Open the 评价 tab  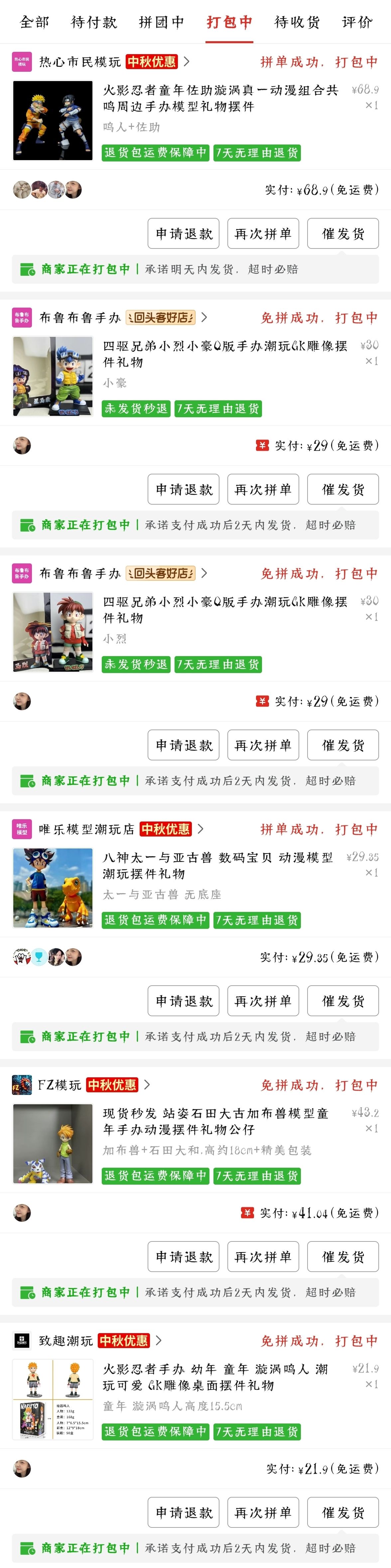(357, 23)
